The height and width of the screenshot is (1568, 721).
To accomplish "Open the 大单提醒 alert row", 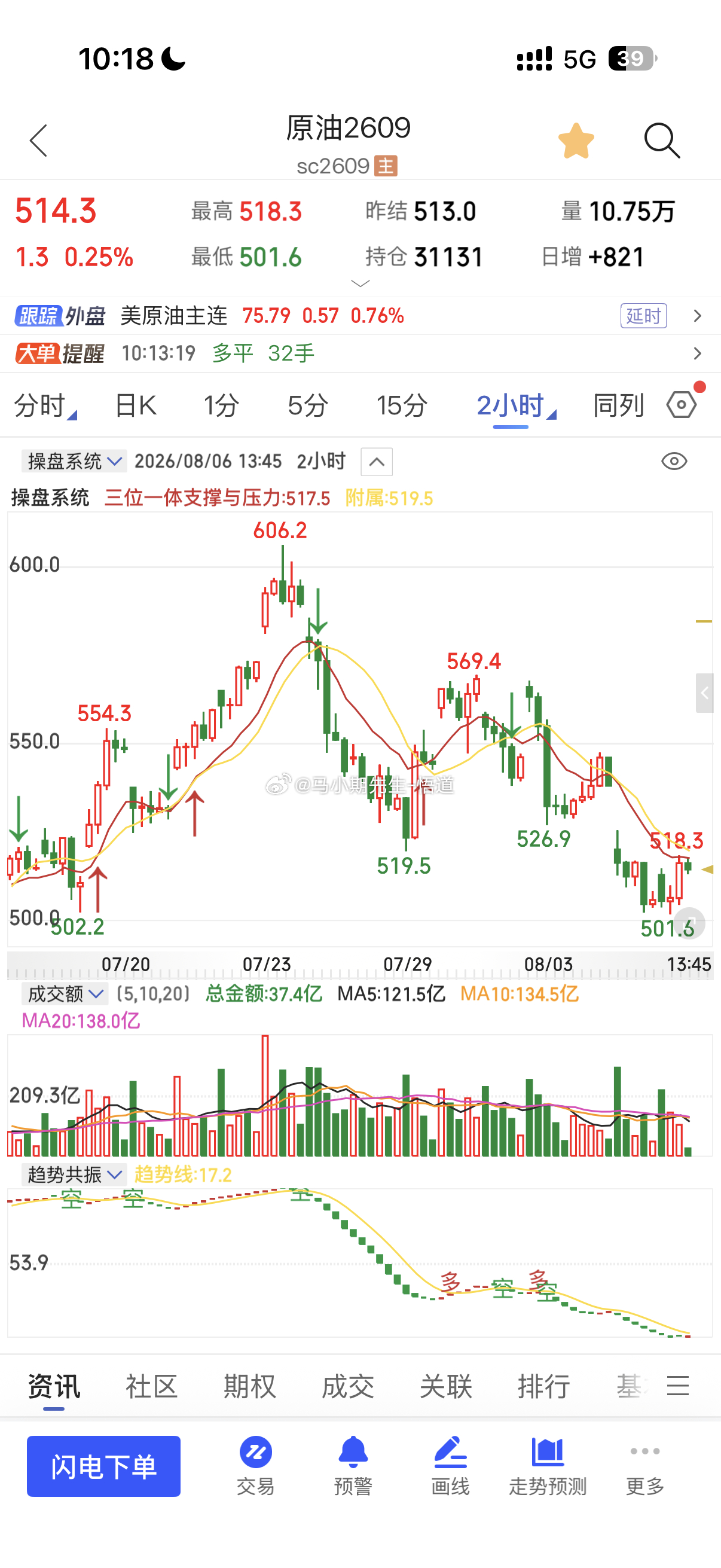I will 360,353.
